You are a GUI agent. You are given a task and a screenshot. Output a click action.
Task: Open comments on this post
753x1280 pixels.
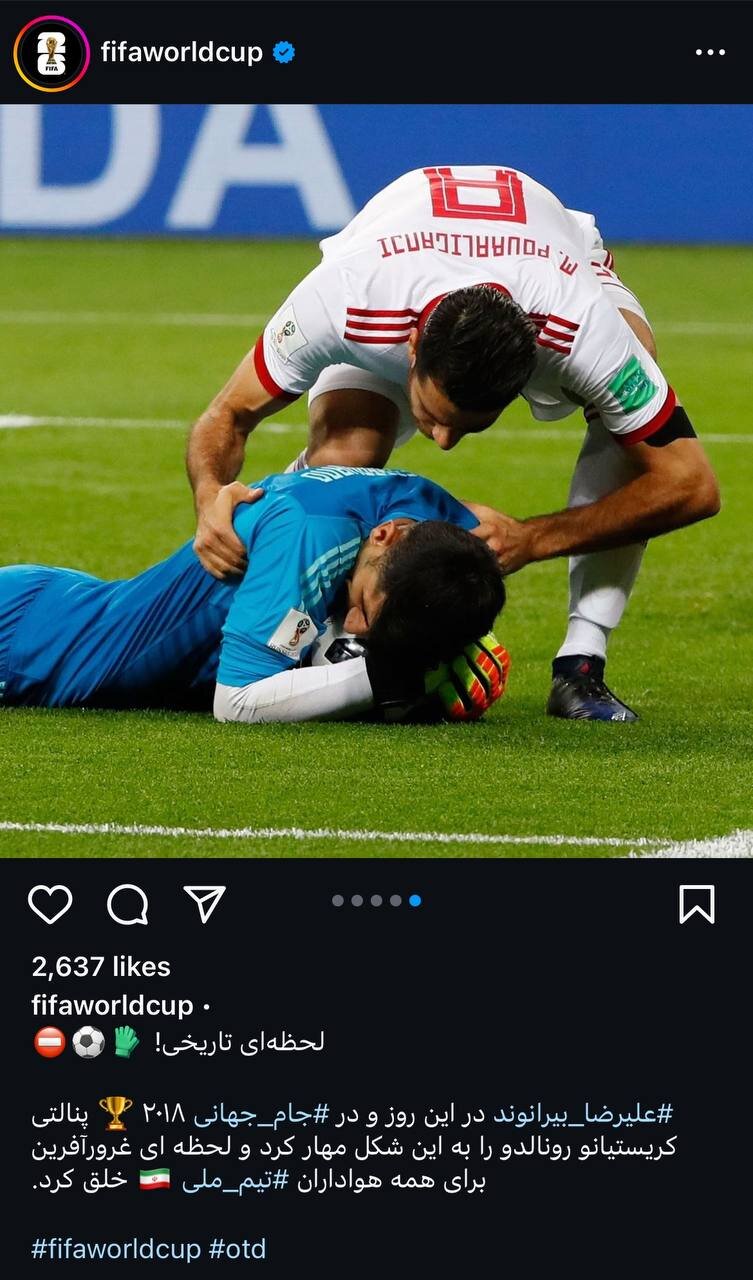coord(128,904)
